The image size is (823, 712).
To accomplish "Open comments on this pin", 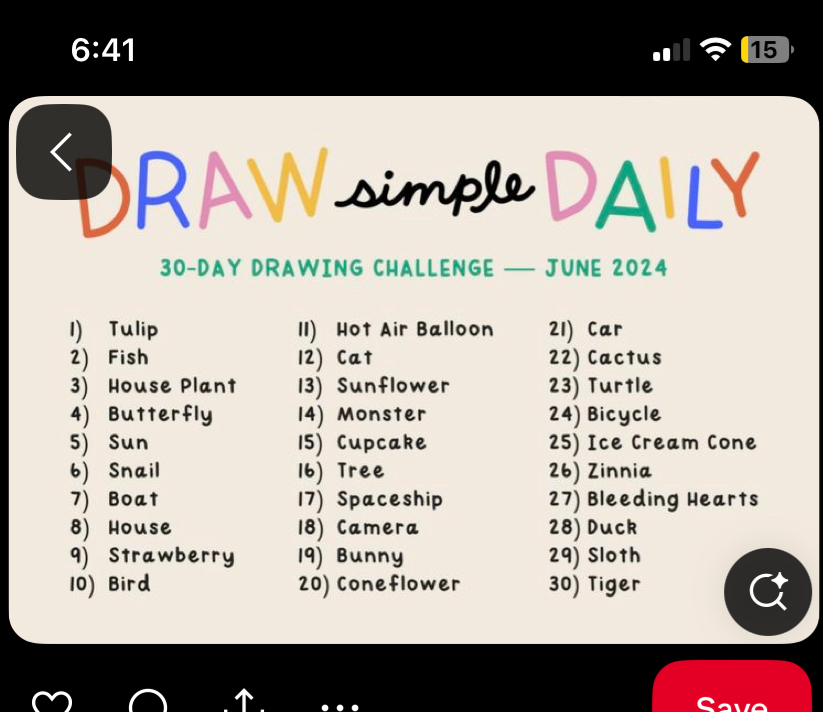I will pyautogui.click(x=148, y=702).
